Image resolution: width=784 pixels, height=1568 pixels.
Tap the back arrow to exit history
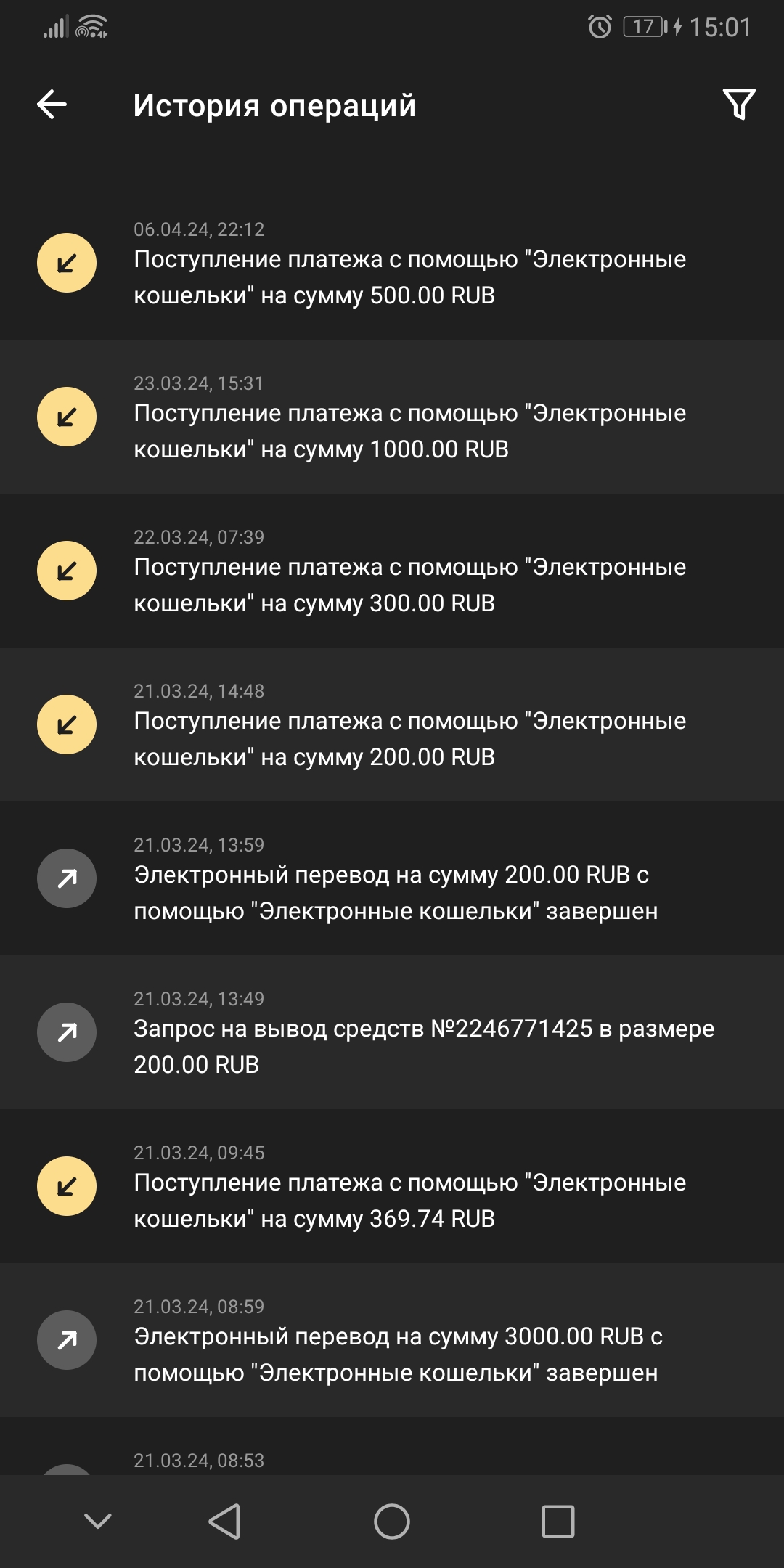51,105
